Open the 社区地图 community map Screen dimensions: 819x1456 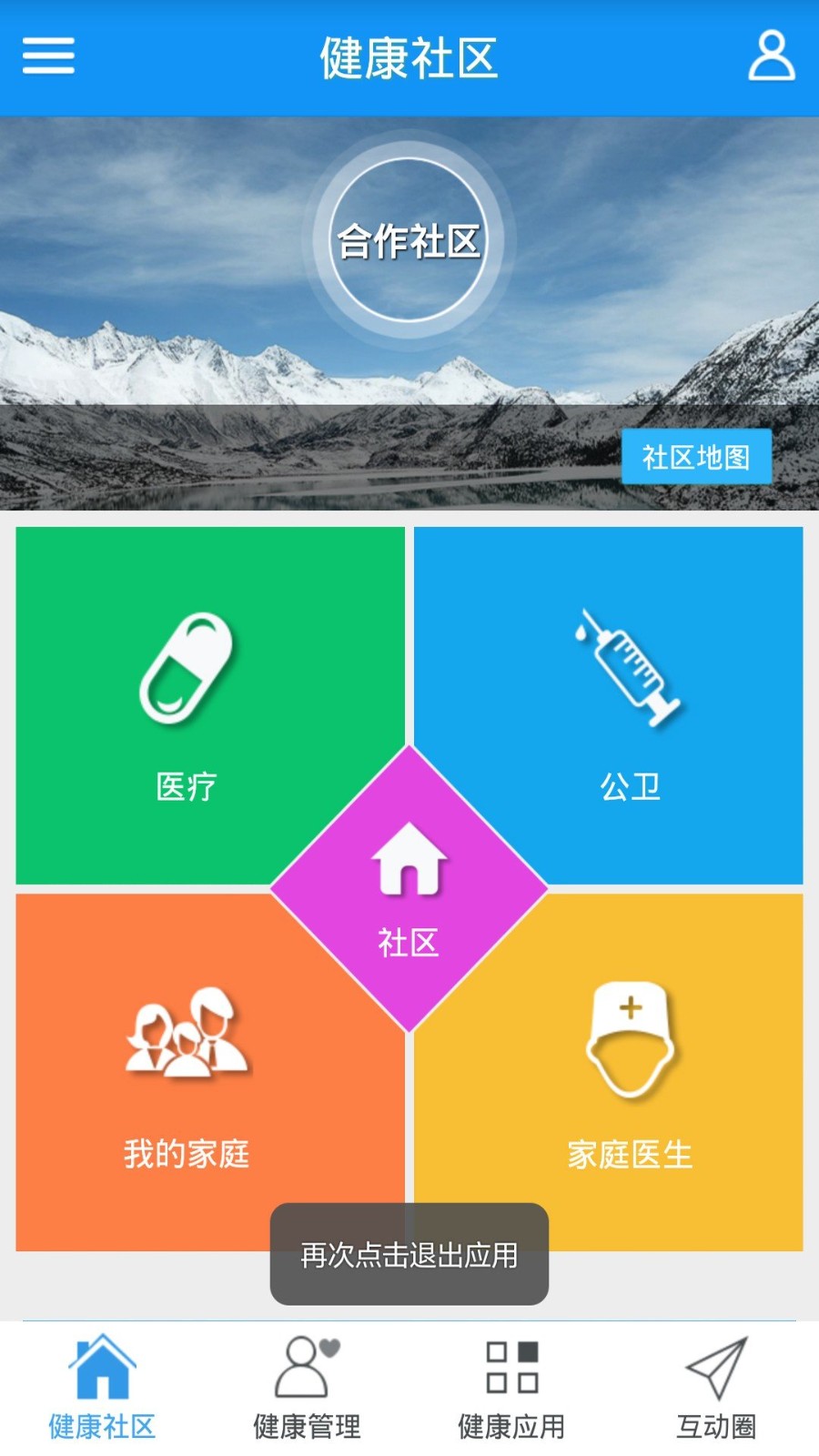click(696, 457)
